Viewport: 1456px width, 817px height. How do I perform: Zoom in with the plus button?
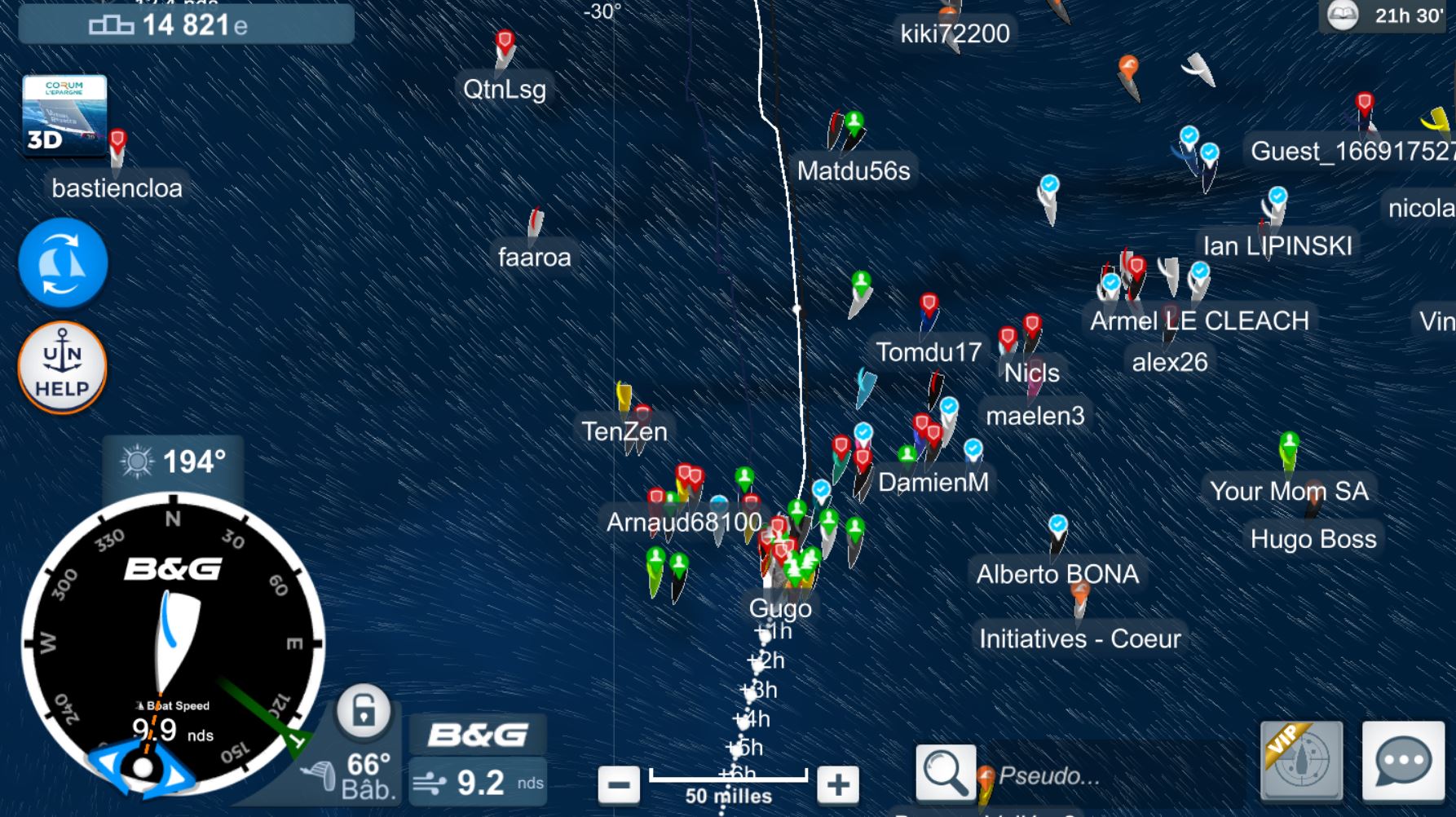tap(837, 784)
